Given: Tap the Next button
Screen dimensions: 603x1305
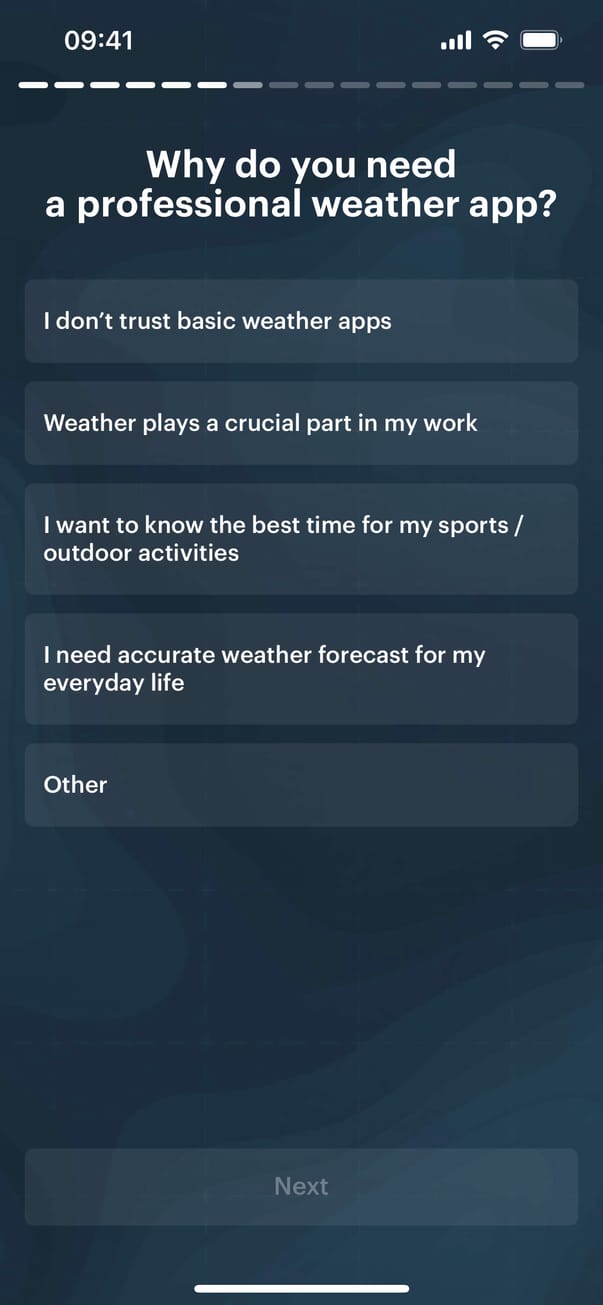Looking at the screenshot, I should point(301,1187).
